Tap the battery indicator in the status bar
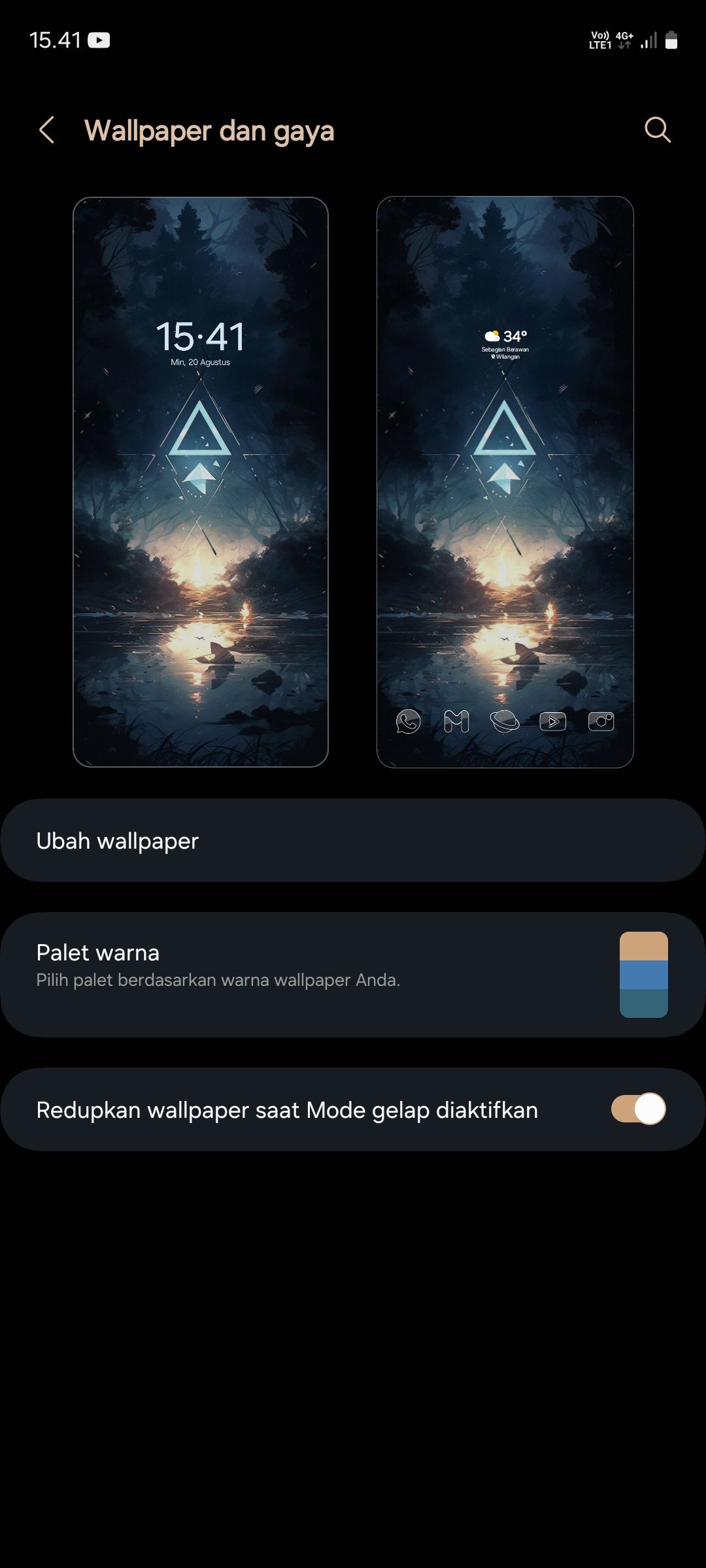This screenshot has height=1568, width=706. [x=671, y=41]
